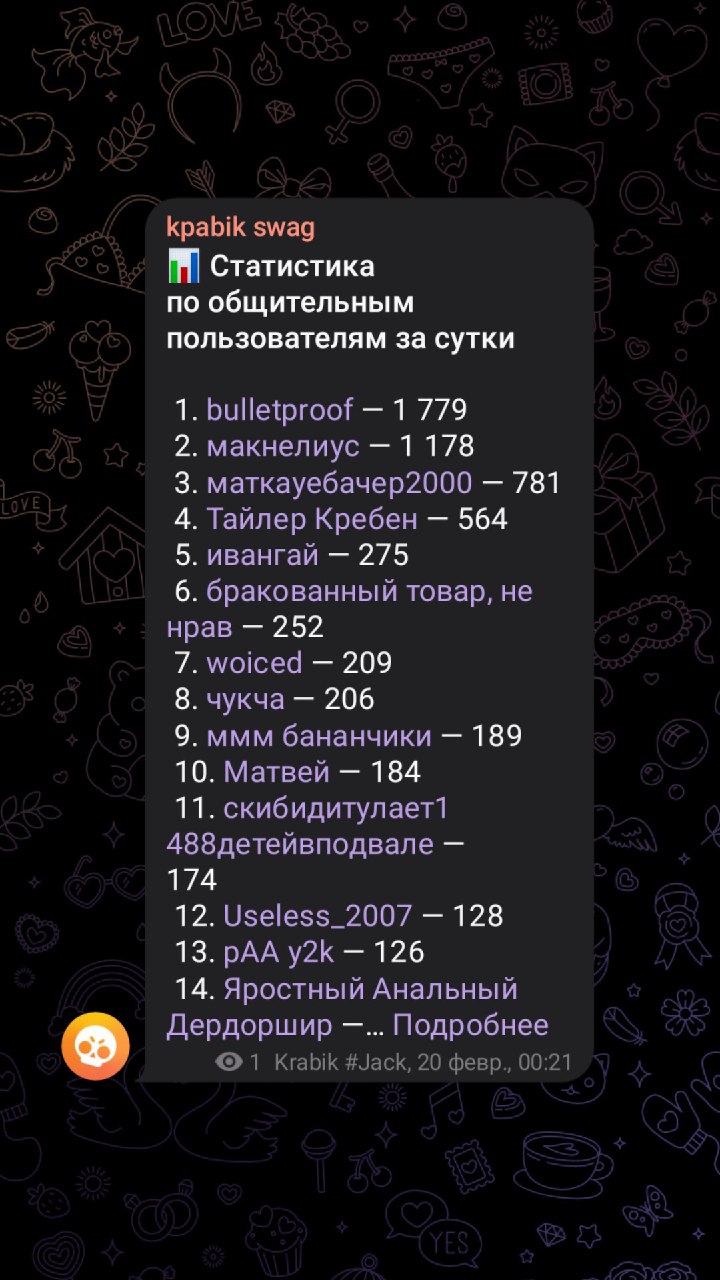Open Тайлер Кребен profile mention

[x=312, y=519]
